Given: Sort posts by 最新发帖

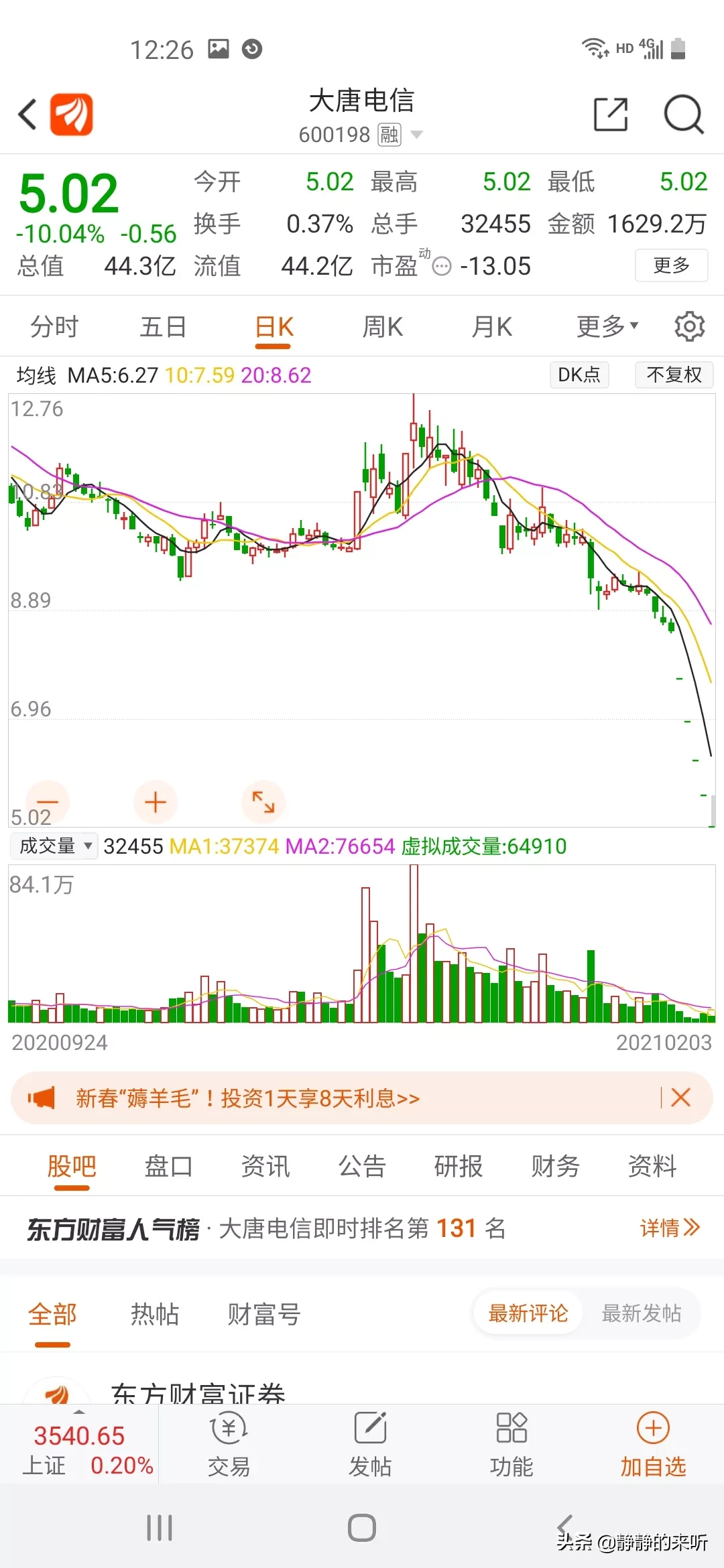Looking at the screenshot, I should coord(641,1313).
